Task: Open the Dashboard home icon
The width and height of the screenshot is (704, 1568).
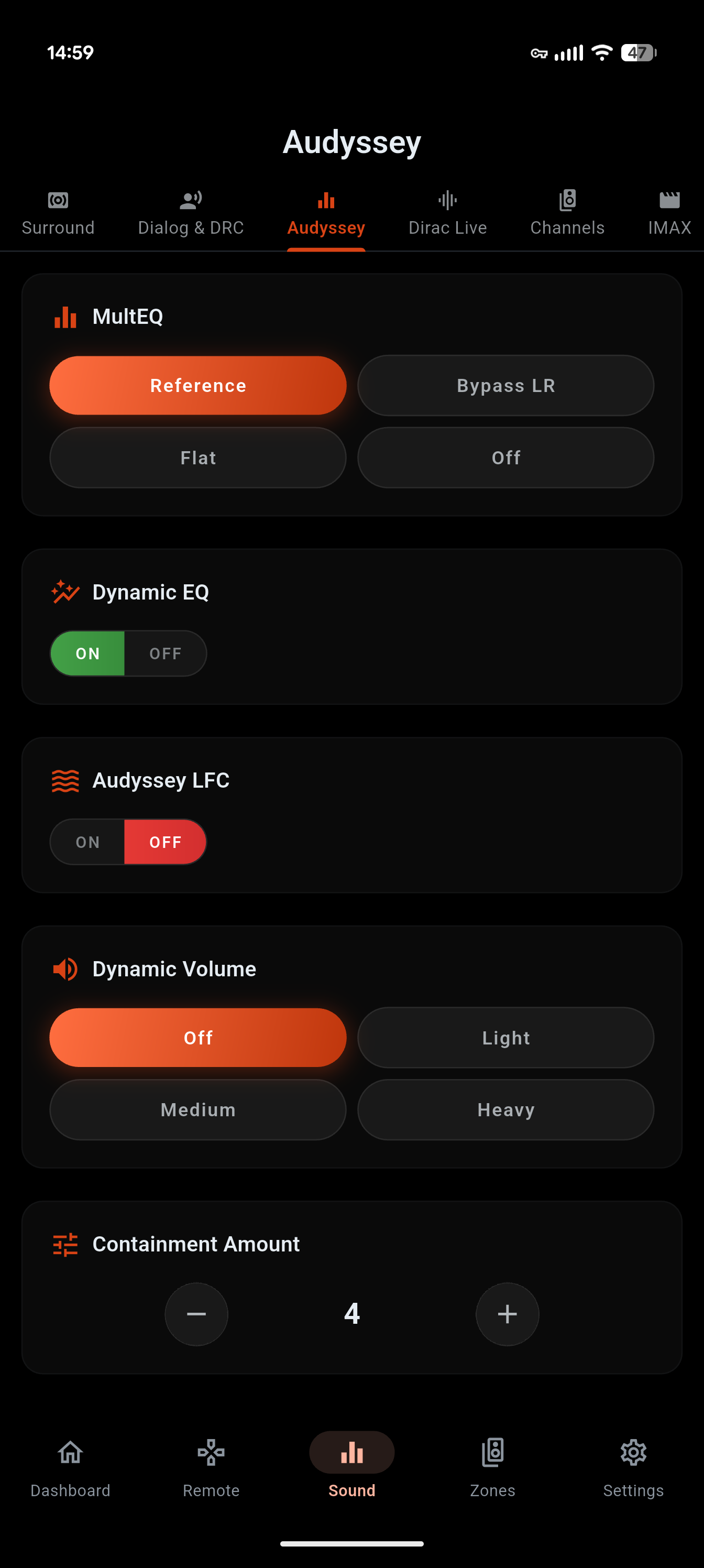Action: point(70,1453)
